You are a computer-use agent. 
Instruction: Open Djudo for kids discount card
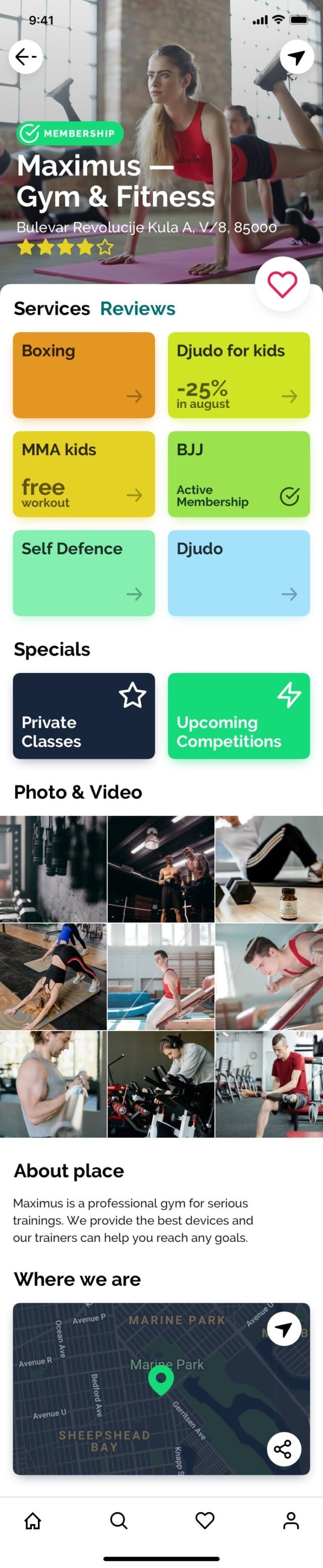tap(239, 375)
